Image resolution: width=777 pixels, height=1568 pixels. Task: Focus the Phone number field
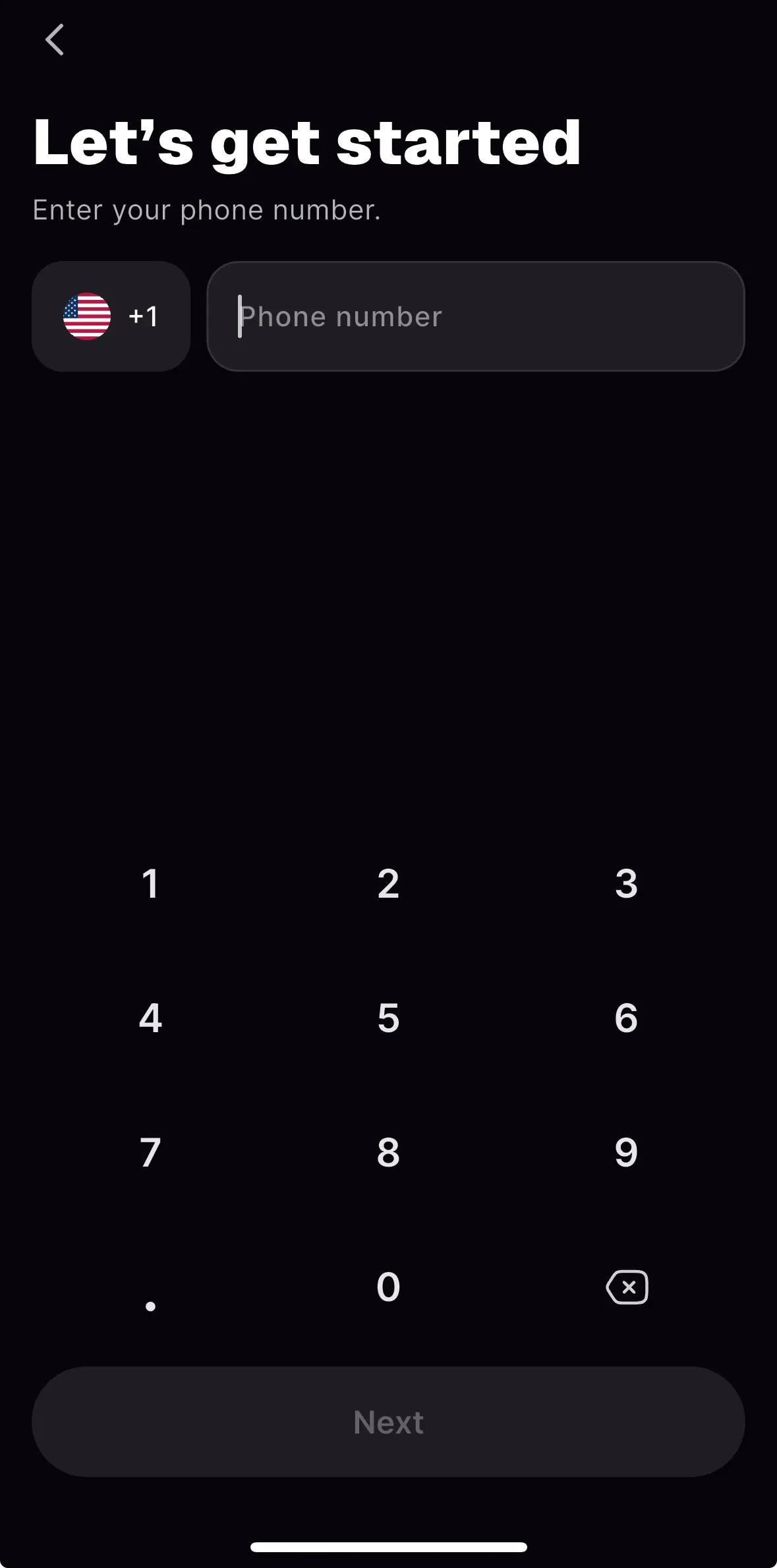pos(475,316)
